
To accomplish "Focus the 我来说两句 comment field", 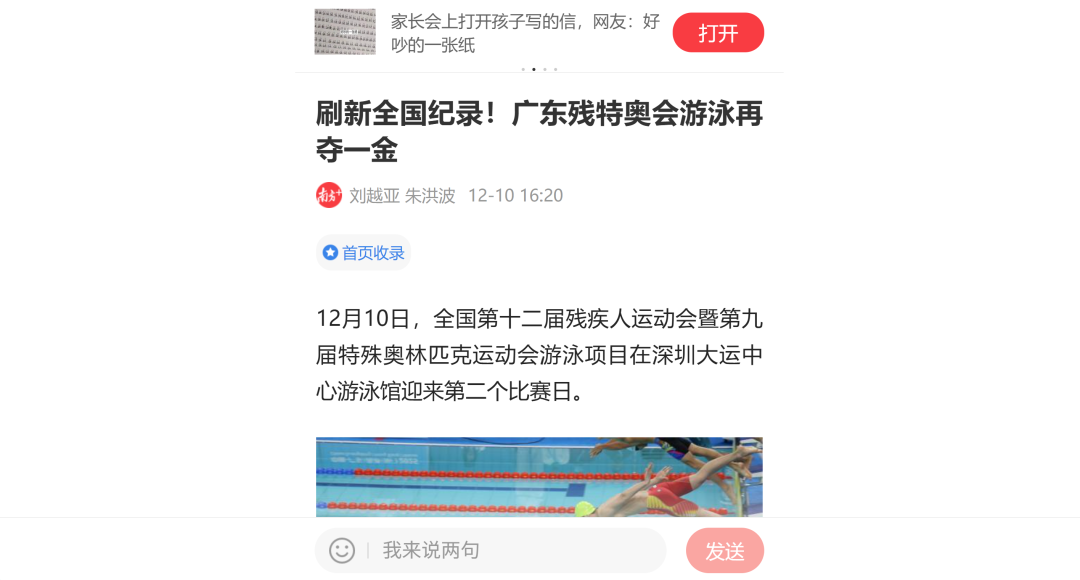I will (515, 550).
